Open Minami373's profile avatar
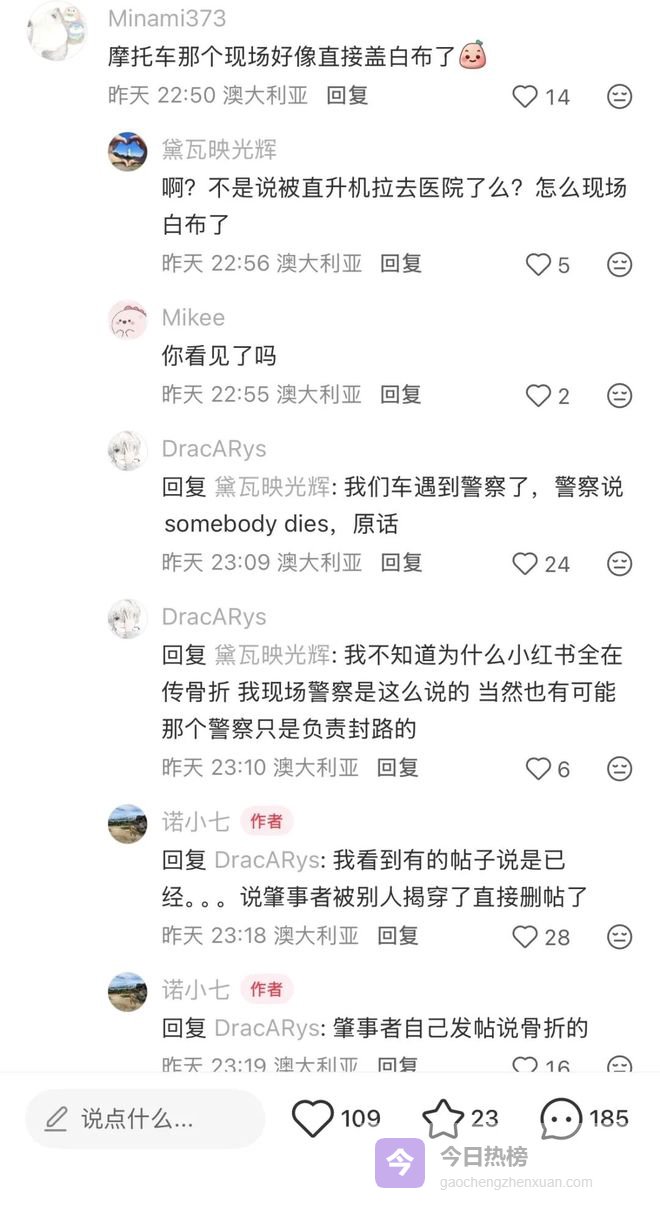The width and height of the screenshot is (660, 1223). click(57, 30)
